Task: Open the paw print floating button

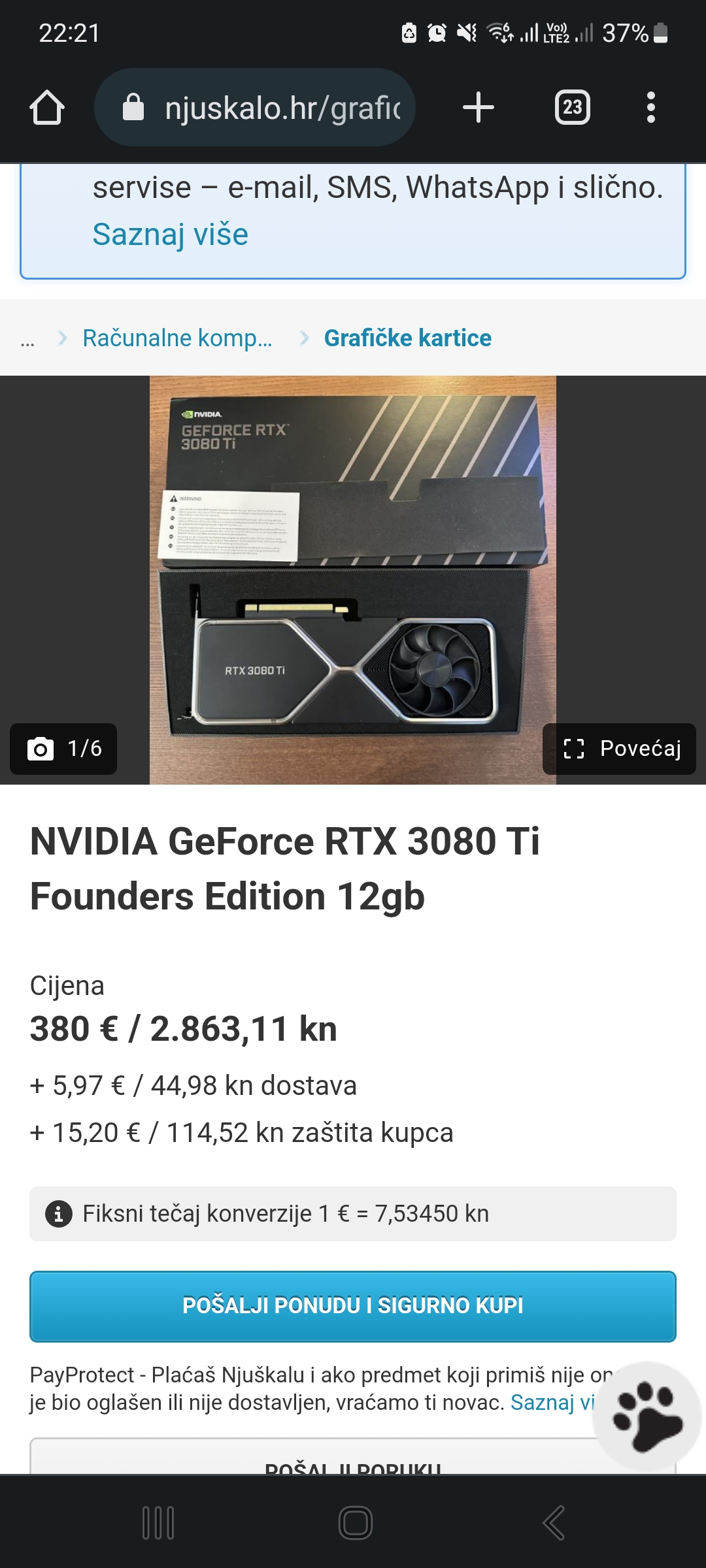Action: tap(647, 1416)
